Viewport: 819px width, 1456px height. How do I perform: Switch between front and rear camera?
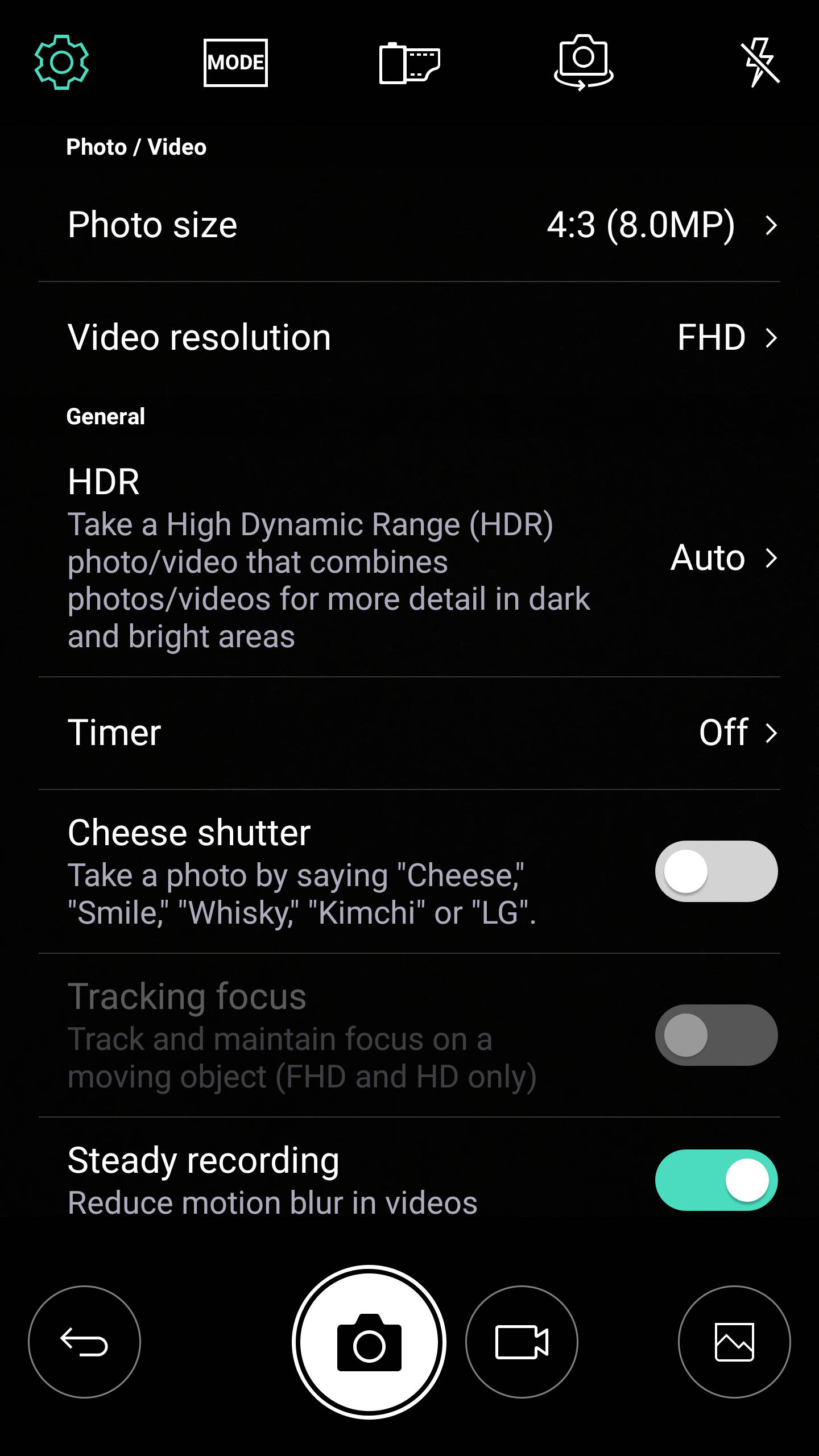(x=584, y=63)
